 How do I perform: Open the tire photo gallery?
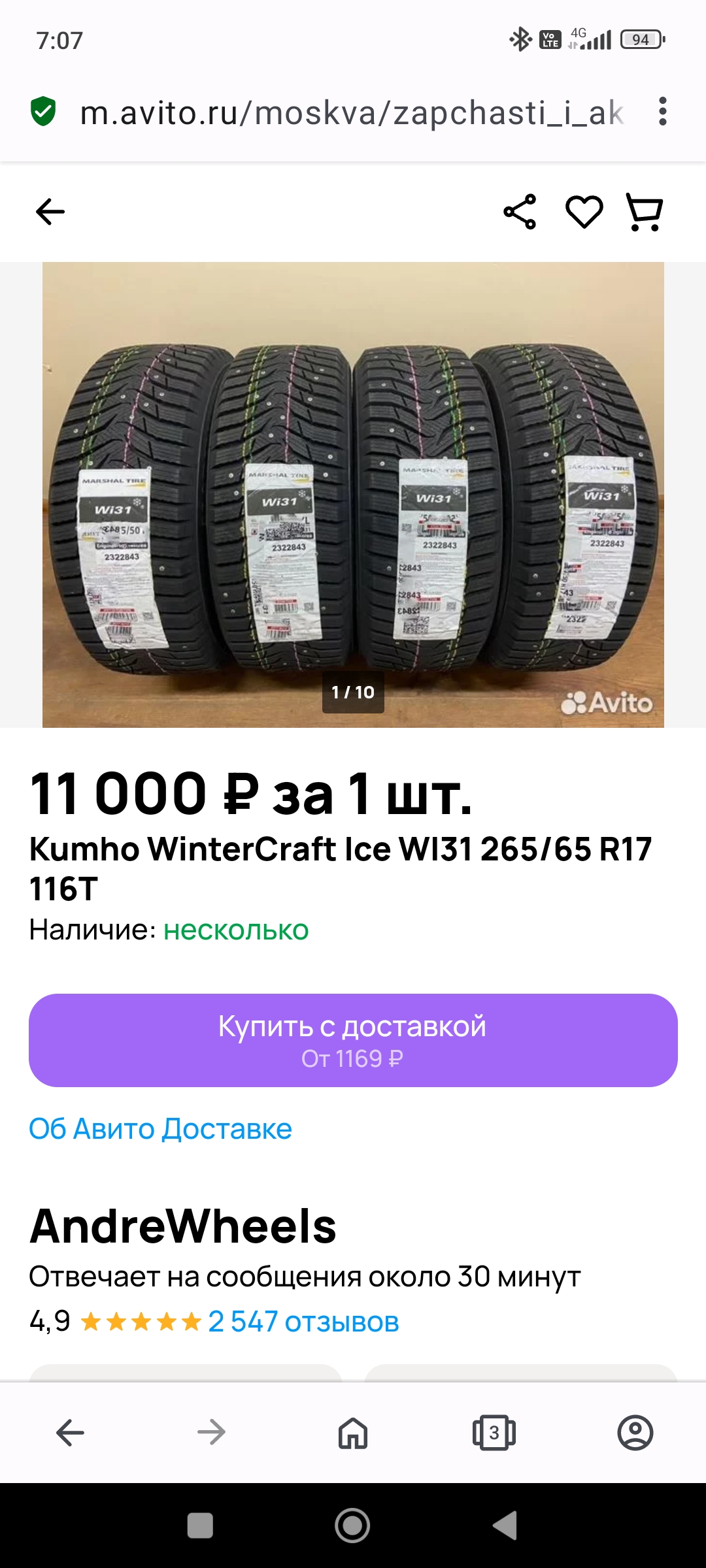click(353, 495)
